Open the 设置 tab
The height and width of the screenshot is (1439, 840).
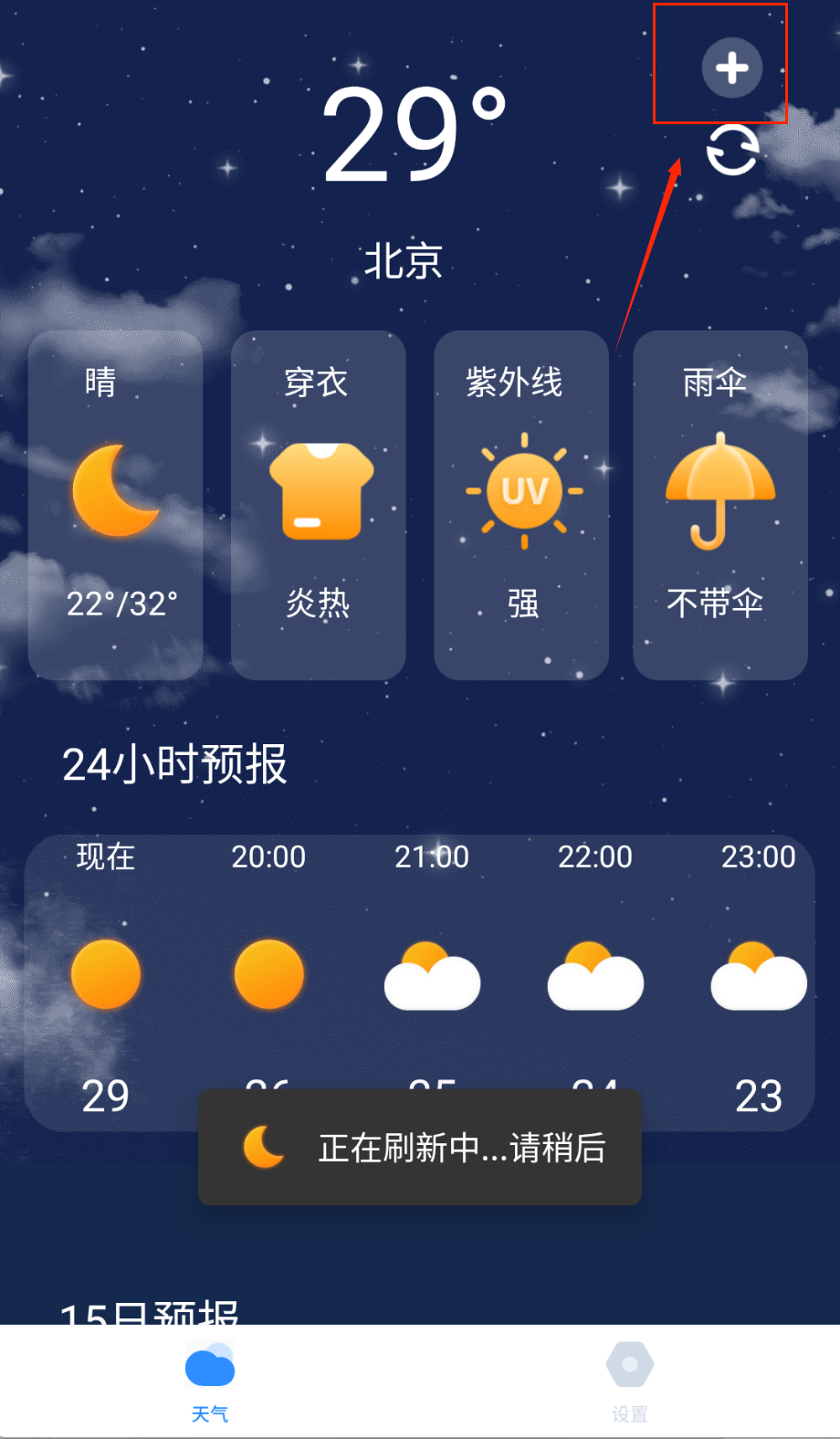click(x=629, y=1380)
